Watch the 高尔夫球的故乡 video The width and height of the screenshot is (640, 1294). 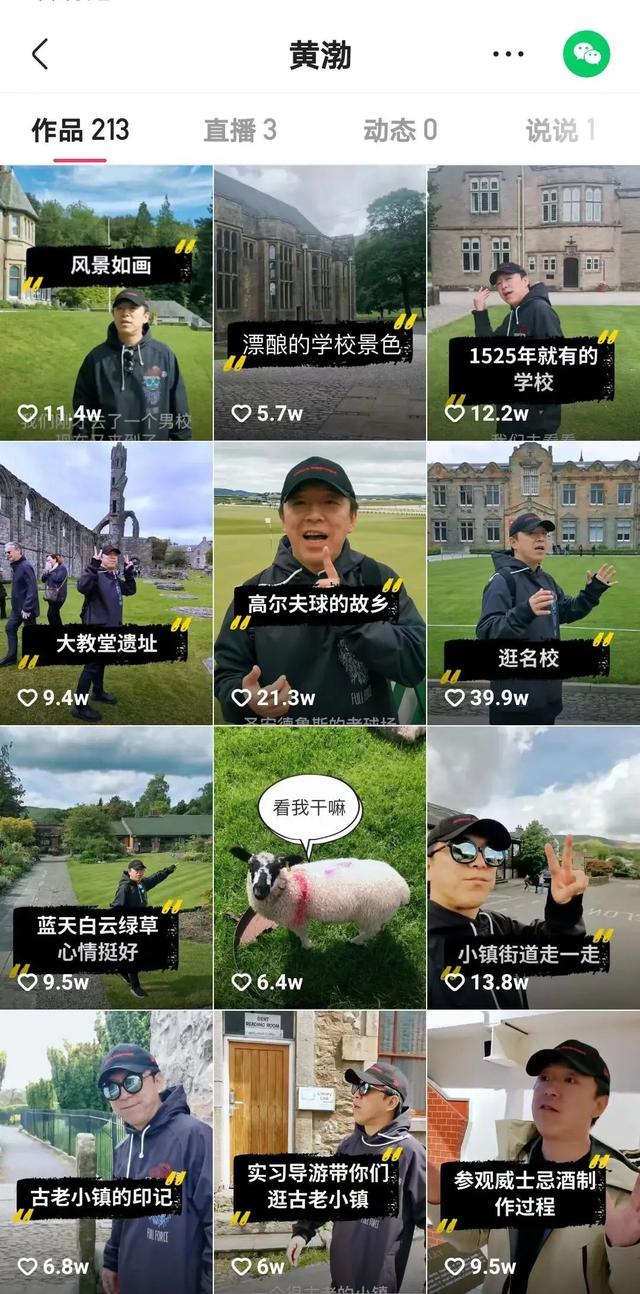tap(320, 584)
